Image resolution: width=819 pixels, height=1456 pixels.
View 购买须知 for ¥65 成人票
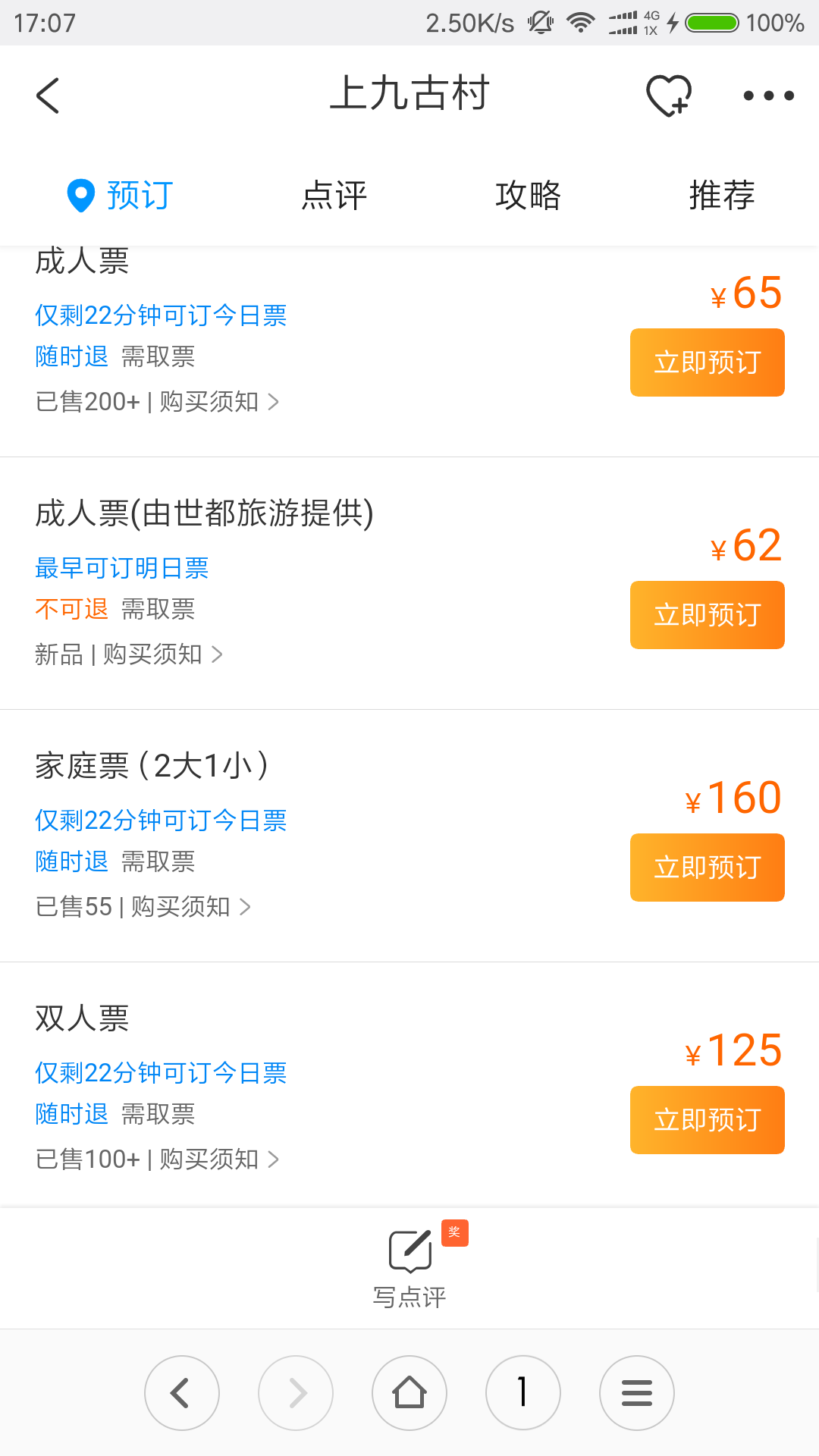click(x=218, y=402)
